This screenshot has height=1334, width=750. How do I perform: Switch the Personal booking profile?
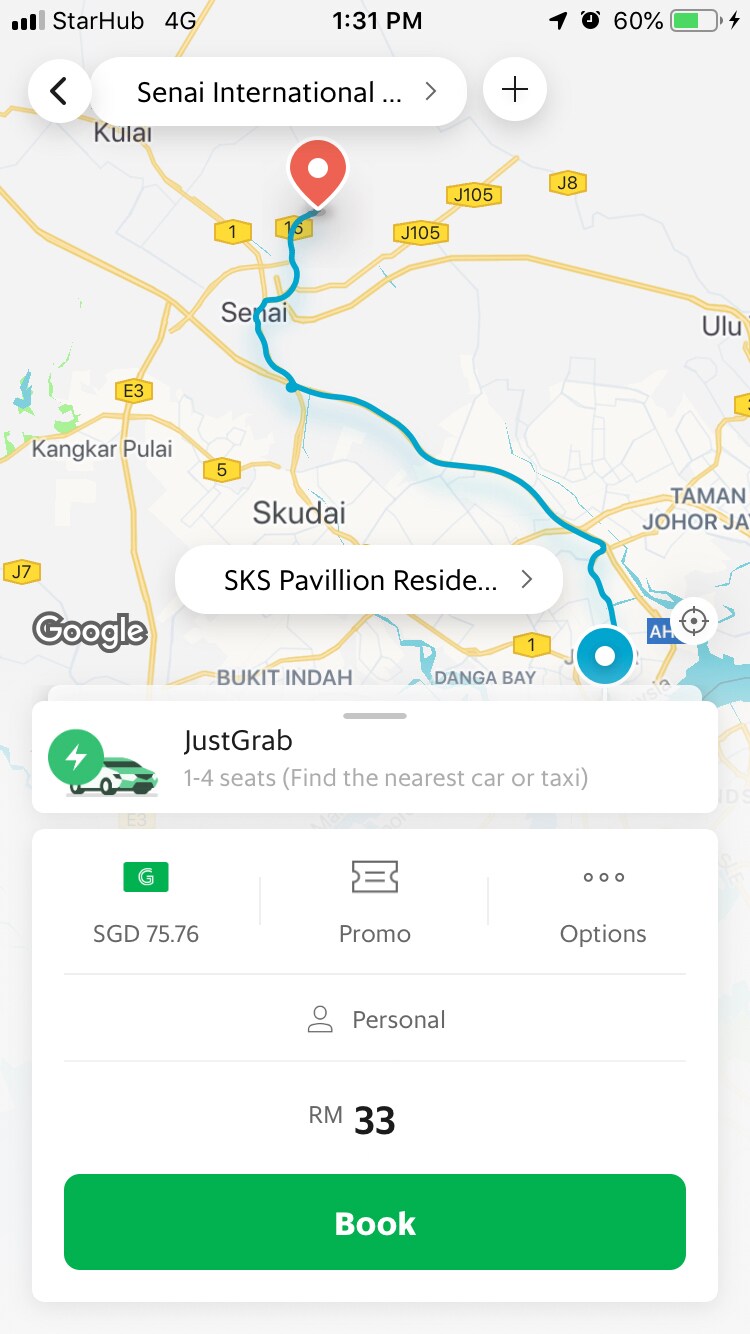[375, 1019]
